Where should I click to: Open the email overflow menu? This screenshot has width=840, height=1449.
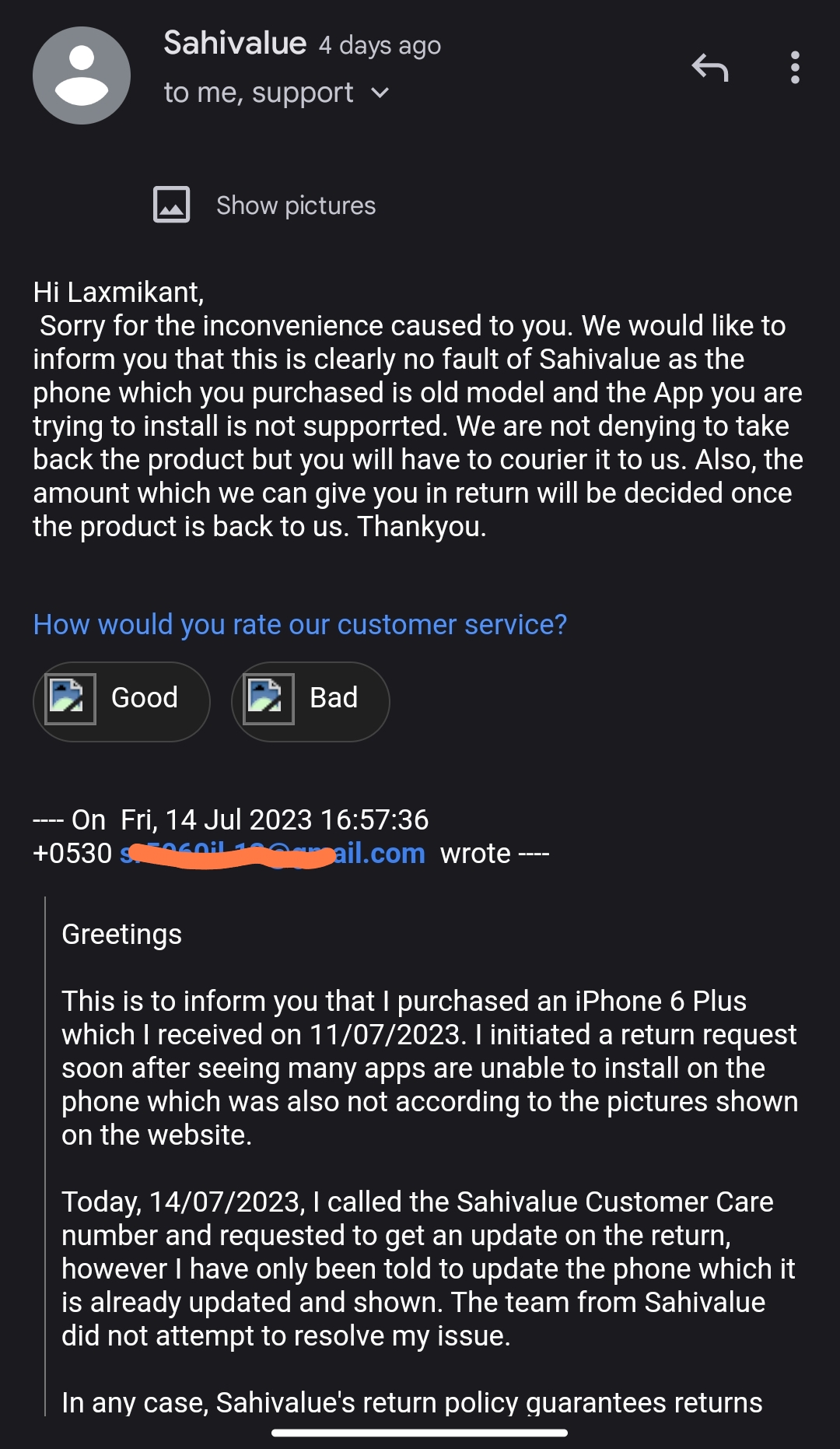(794, 68)
